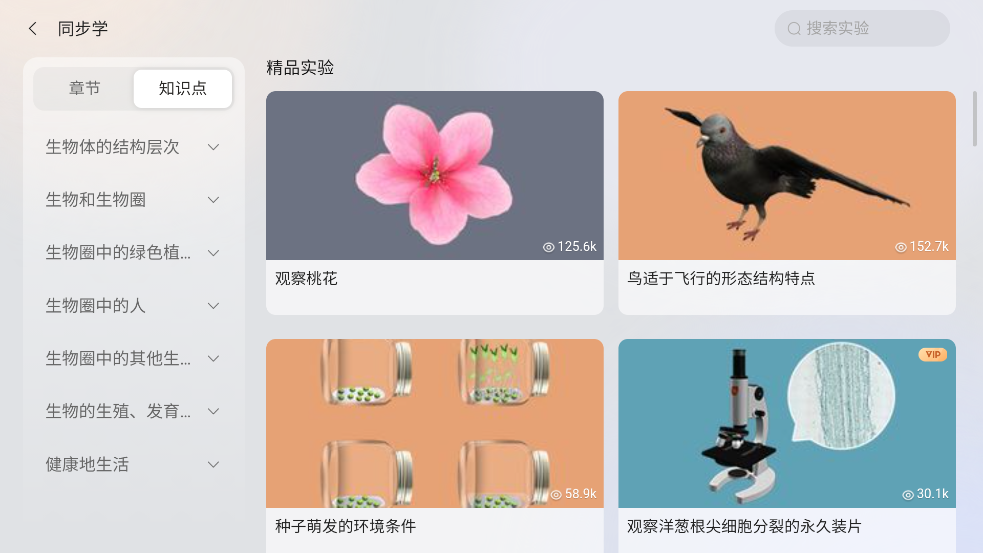This screenshot has height=553, width=983.
Task: Expand 生物圈中的绿色植物 section
Action: 133,253
